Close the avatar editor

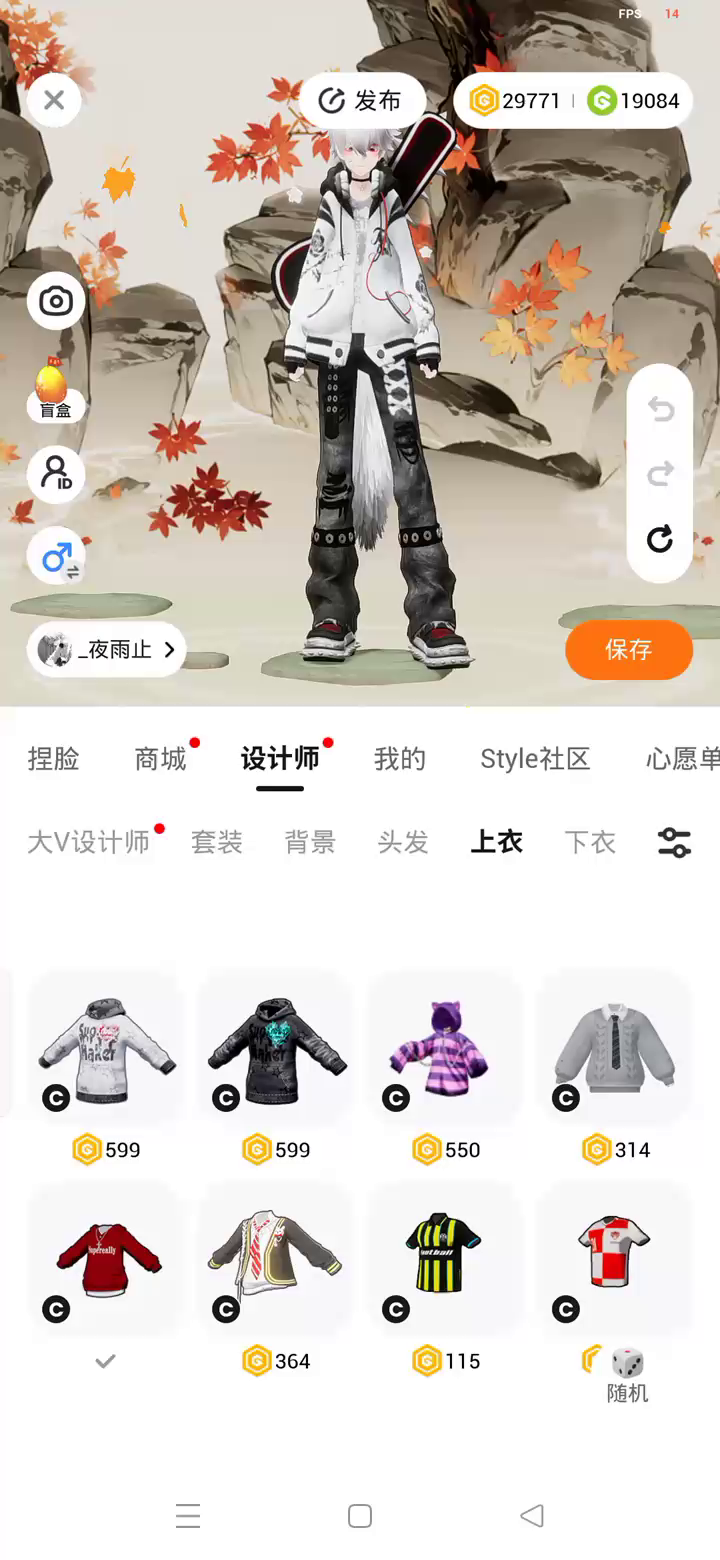(x=54, y=100)
